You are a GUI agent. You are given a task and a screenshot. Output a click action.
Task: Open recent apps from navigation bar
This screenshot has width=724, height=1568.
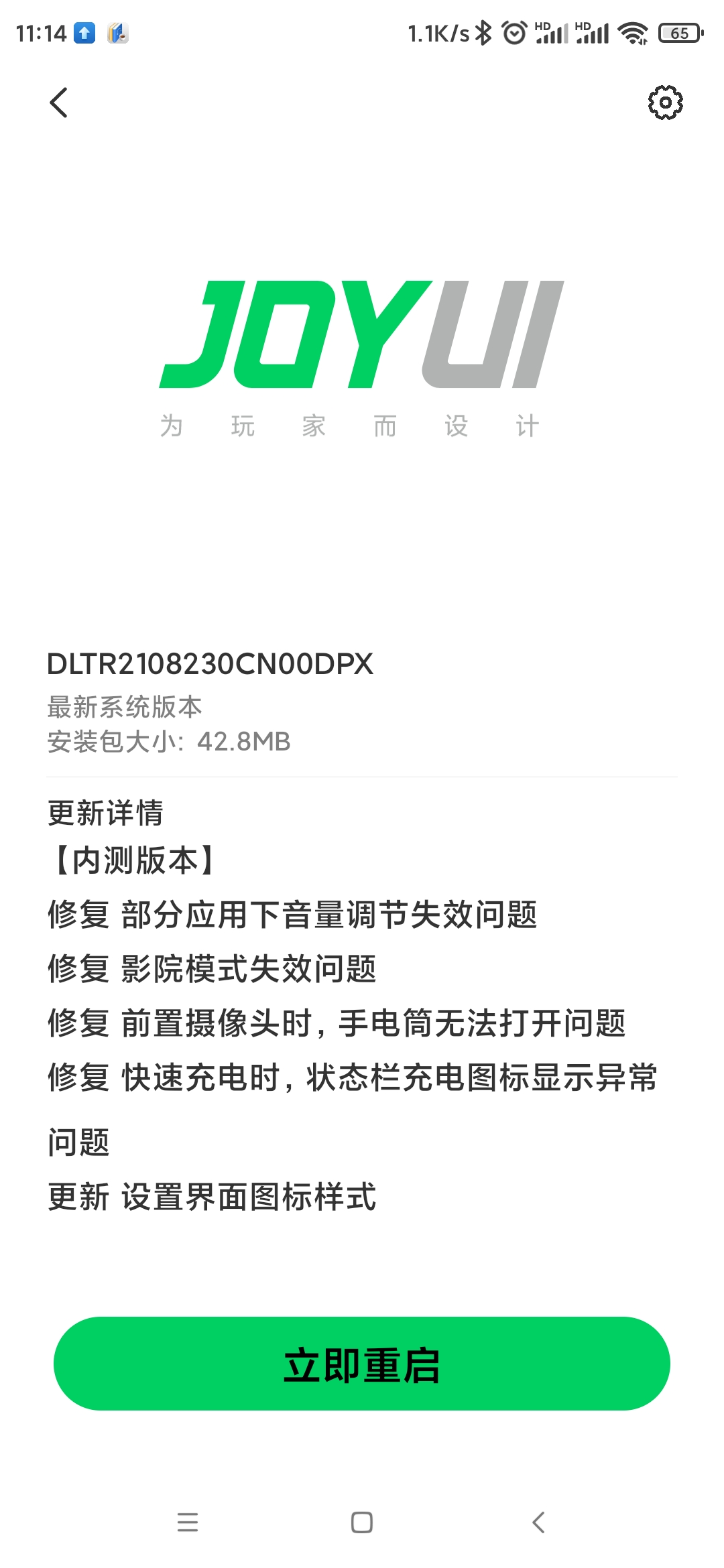point(188,1522)
